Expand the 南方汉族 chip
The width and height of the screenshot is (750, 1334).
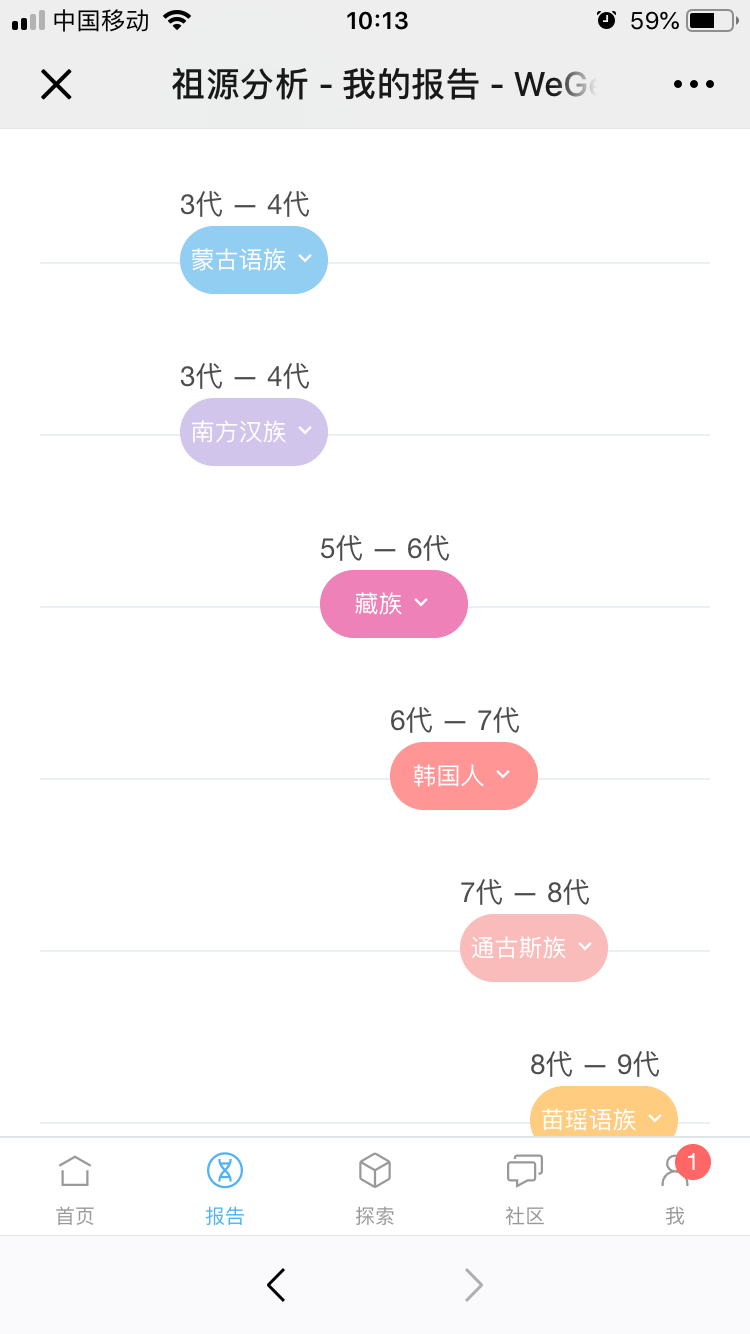(x=254, y=432)
